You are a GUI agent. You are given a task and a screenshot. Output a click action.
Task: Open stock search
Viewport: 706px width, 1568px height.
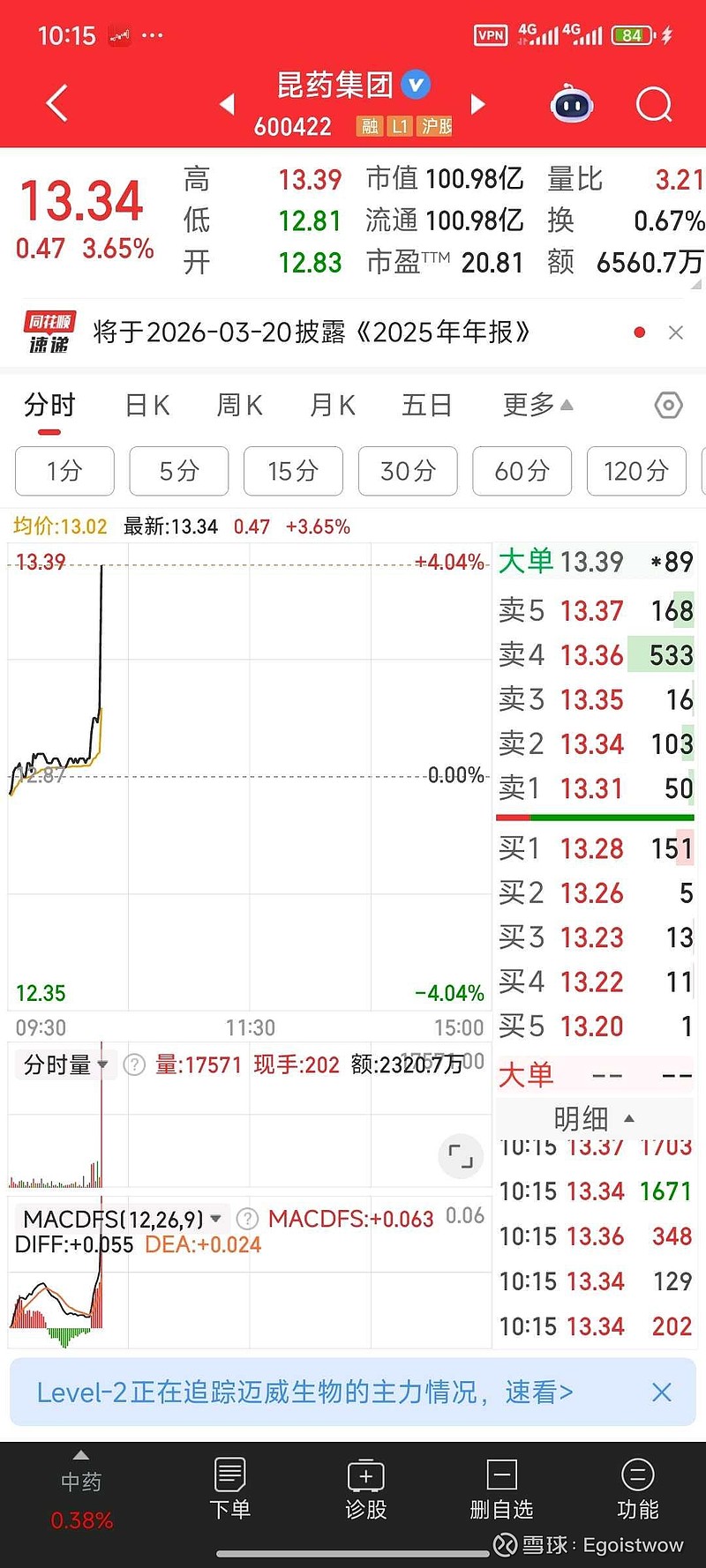[654, 105]
